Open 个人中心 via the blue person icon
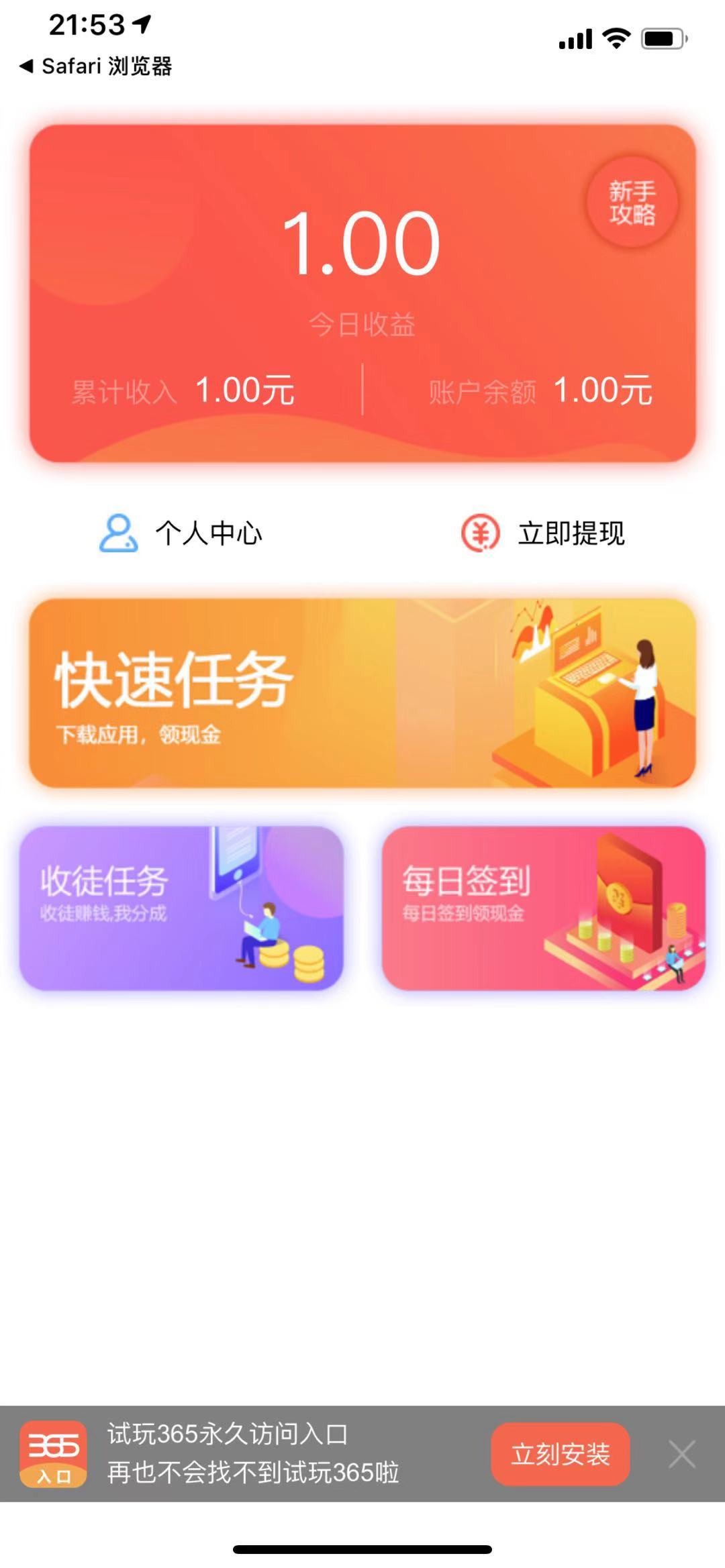 [118, 533]
